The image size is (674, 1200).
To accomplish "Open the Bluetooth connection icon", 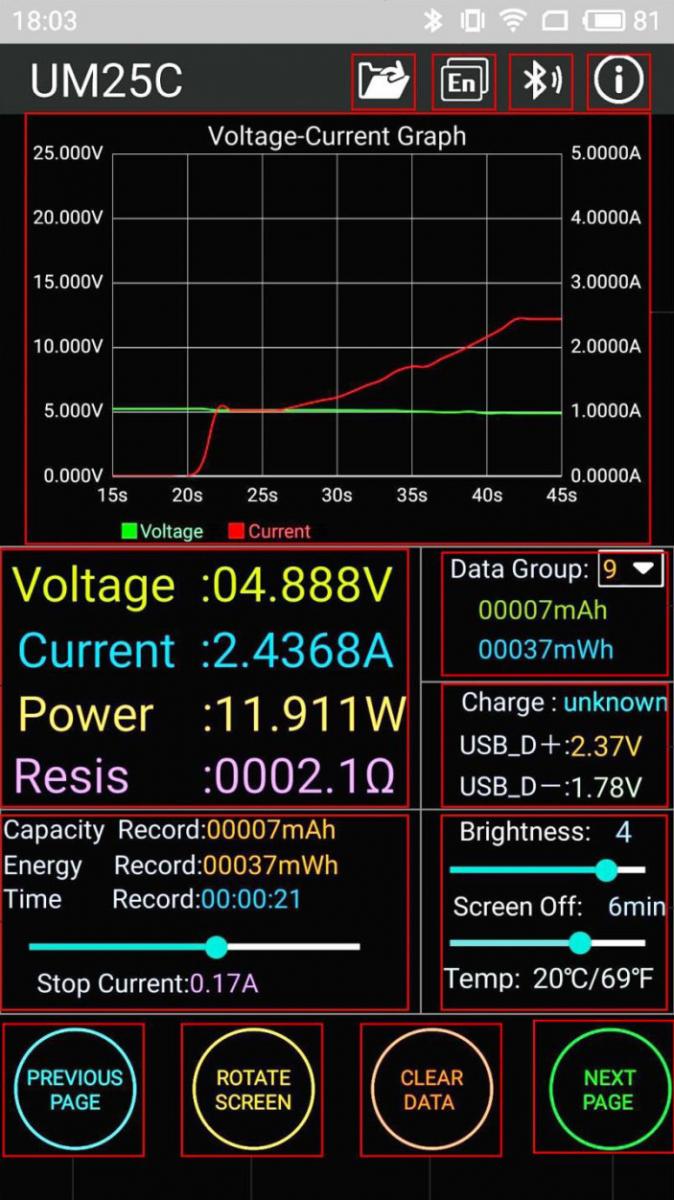I will pyautogui.click(x=541, y=81).
